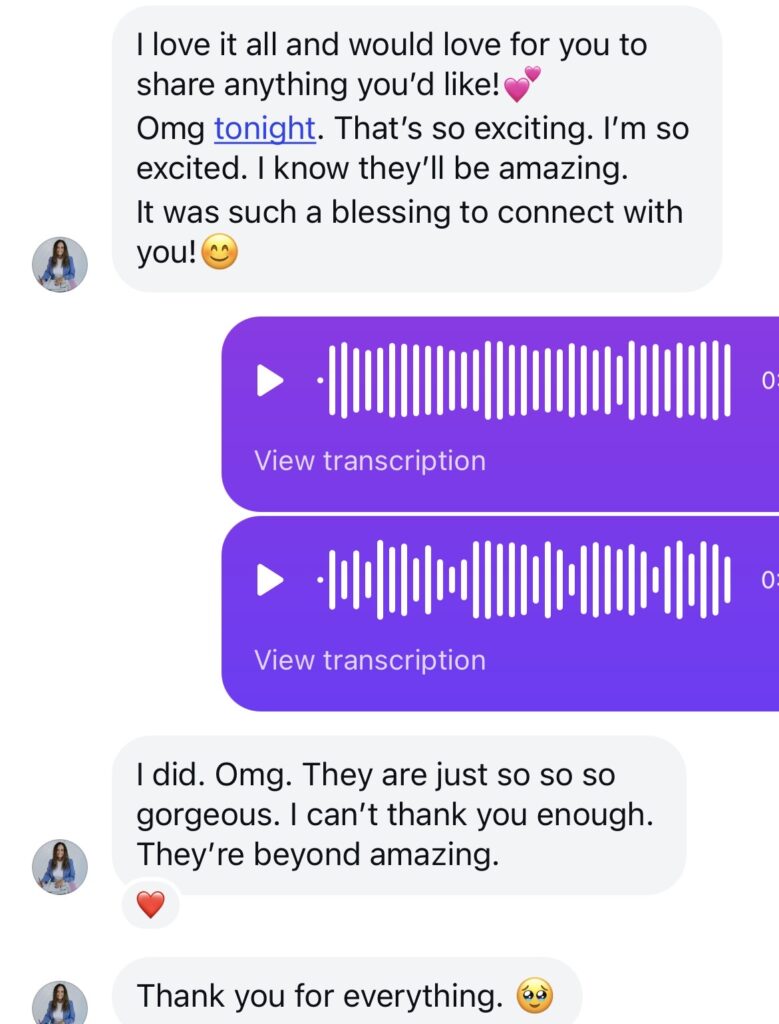View transcription of the first voice message

[x=369, y=461]
